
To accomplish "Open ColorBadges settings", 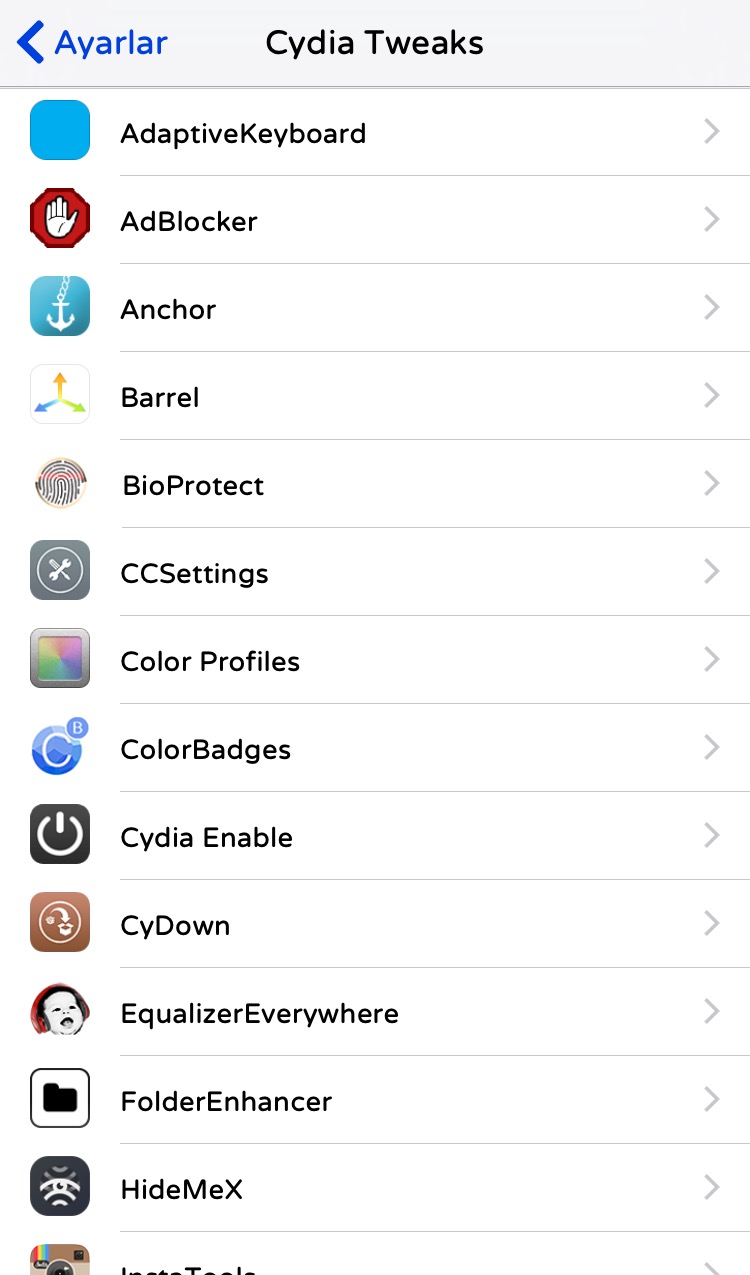I will point(375,748).
